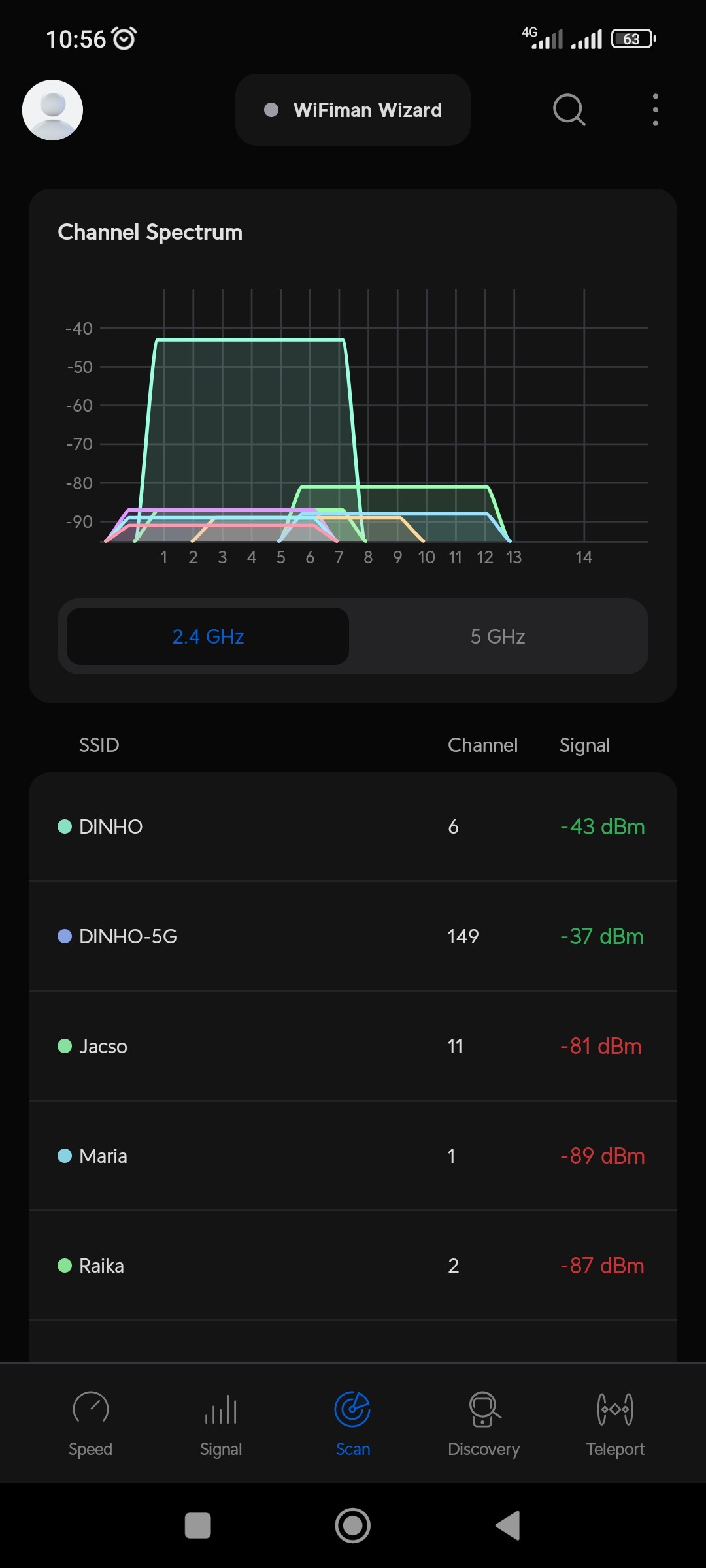View details for the Jacso network
706x1568 pixels.
coord(353,1046)
